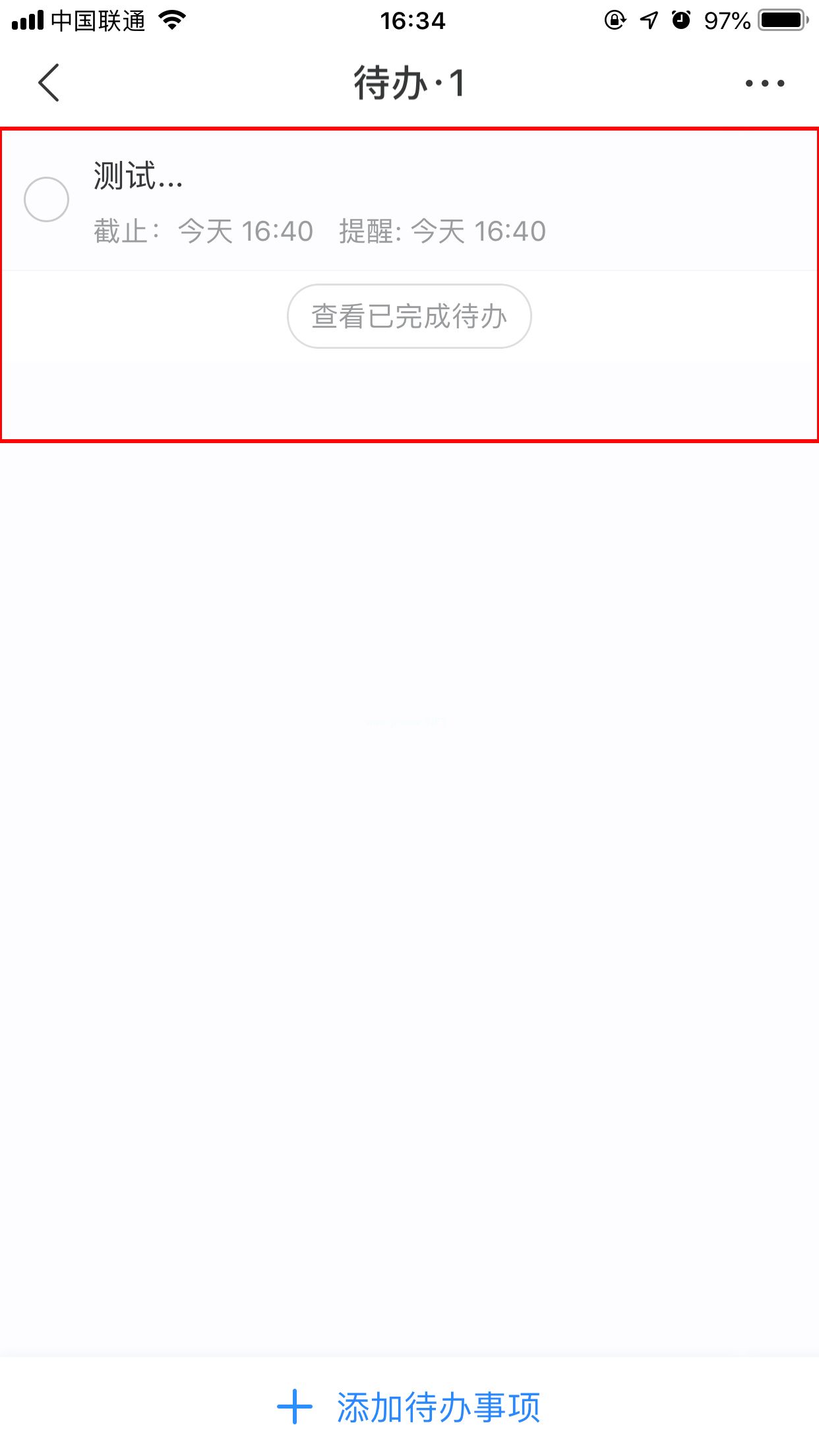Expand completed todos via 查看已完成待办
The height and width of the screenshot is (1456, 819).
[409, 316]
